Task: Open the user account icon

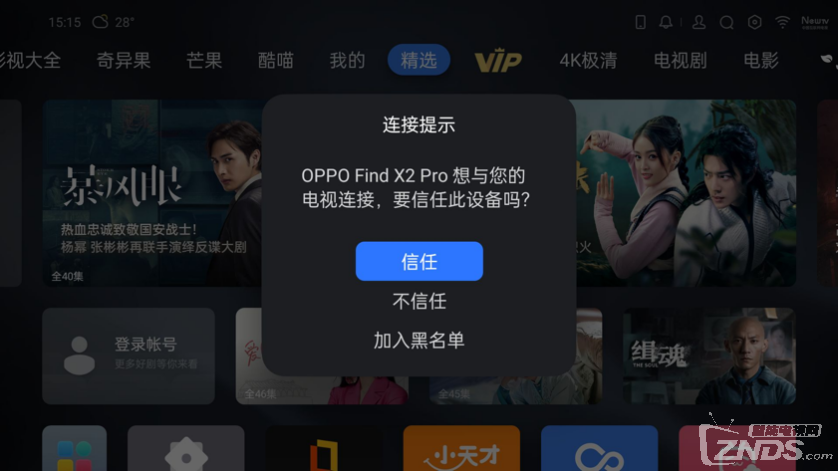Action: tap(699, 22)
